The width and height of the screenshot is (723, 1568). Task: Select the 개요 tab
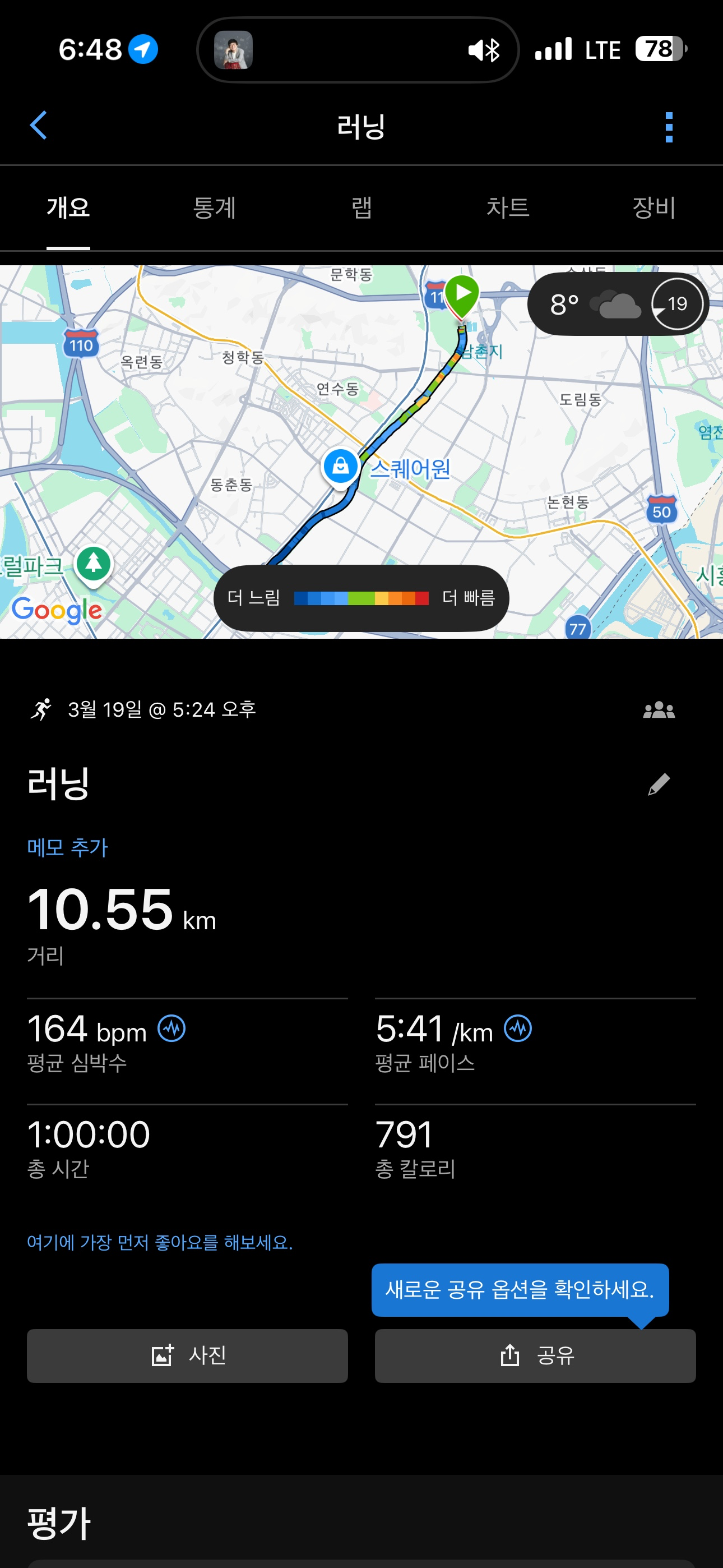[x=68, y=208]
